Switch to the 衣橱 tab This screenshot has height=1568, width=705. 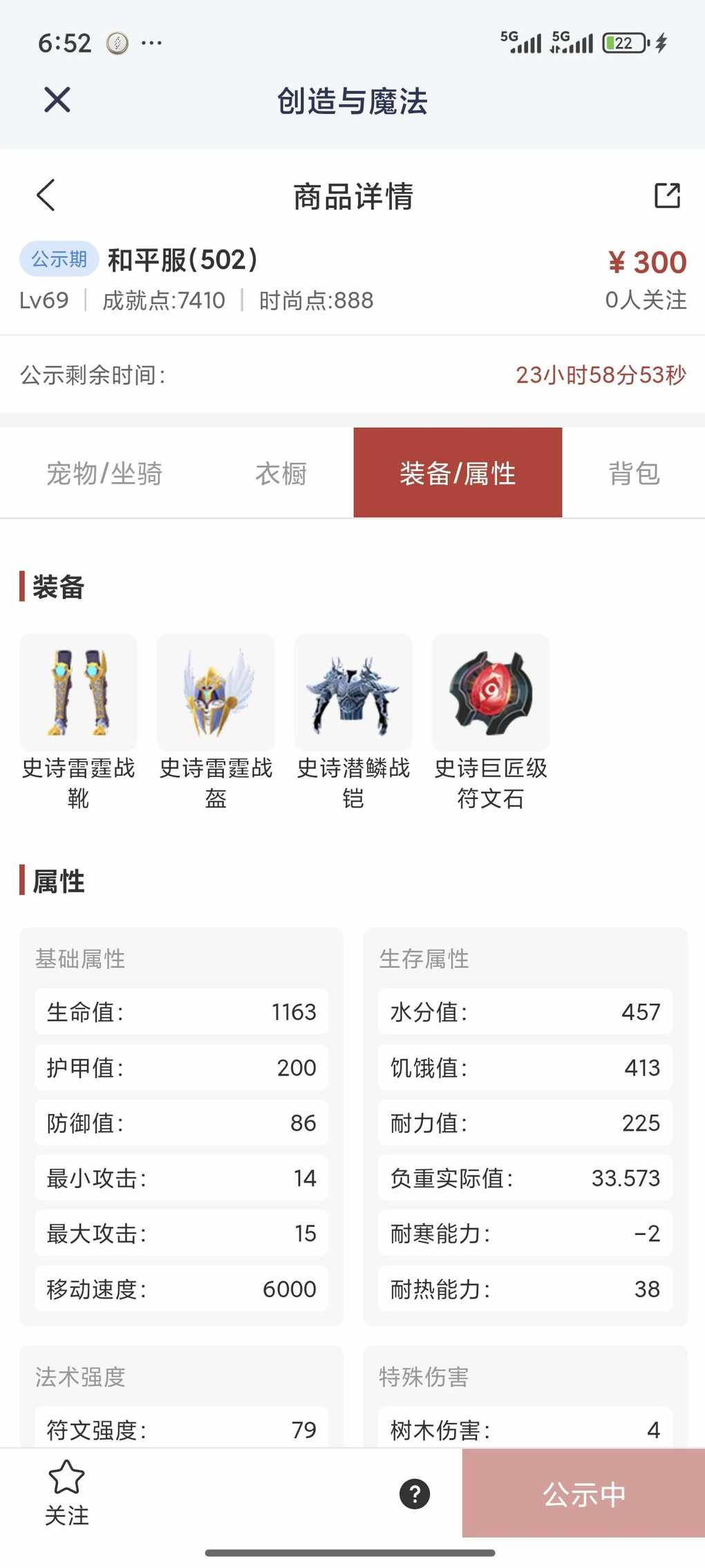[281, 474]
